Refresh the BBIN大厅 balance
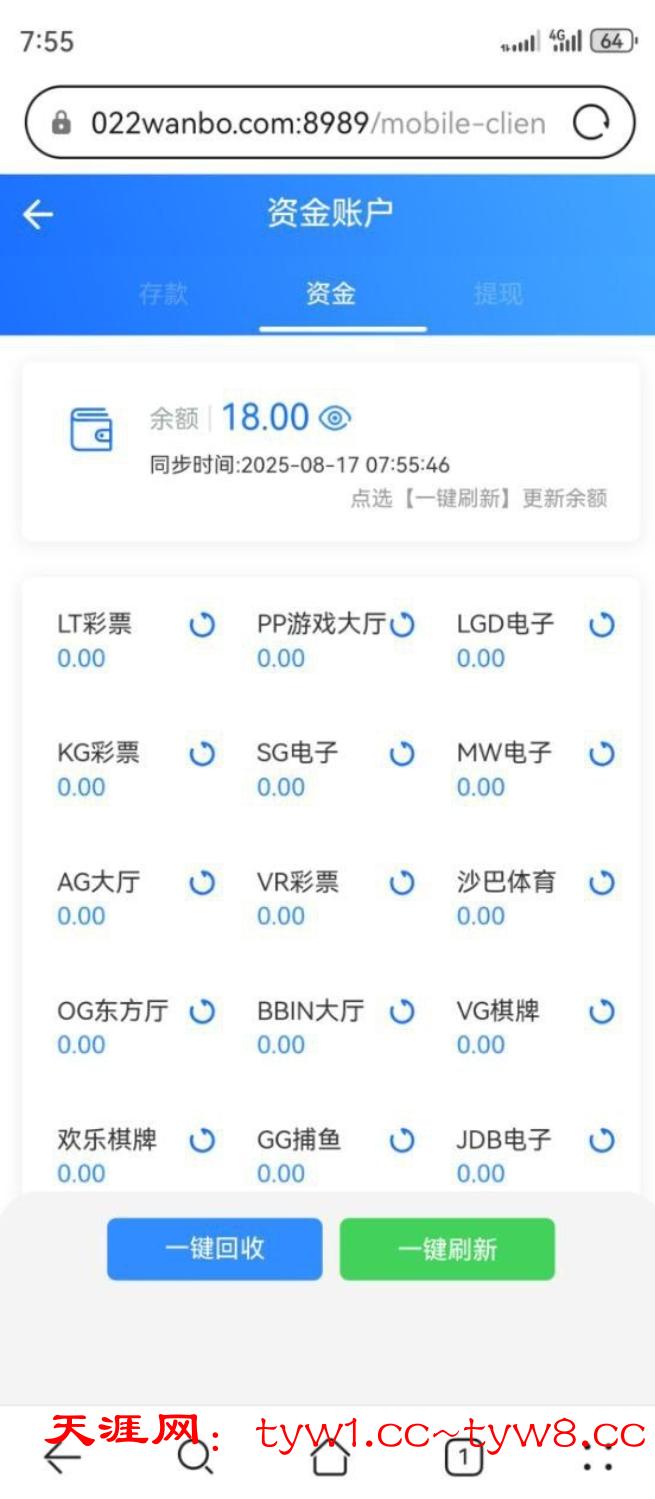This screenshot has width=655, height=1499. [x=402, y=1012]
